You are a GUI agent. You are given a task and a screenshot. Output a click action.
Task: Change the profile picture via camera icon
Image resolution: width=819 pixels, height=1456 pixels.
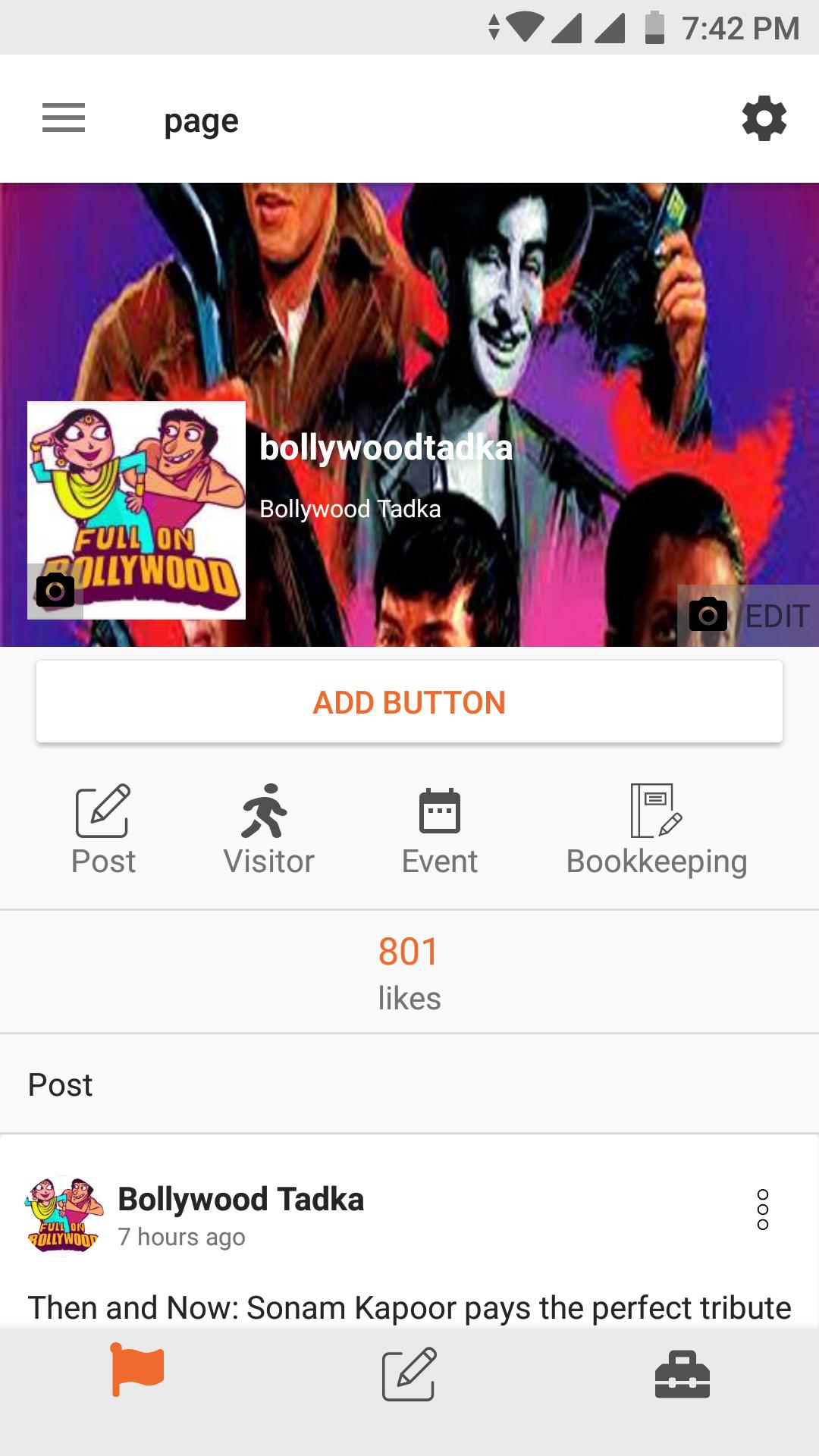tap(55, 591)
